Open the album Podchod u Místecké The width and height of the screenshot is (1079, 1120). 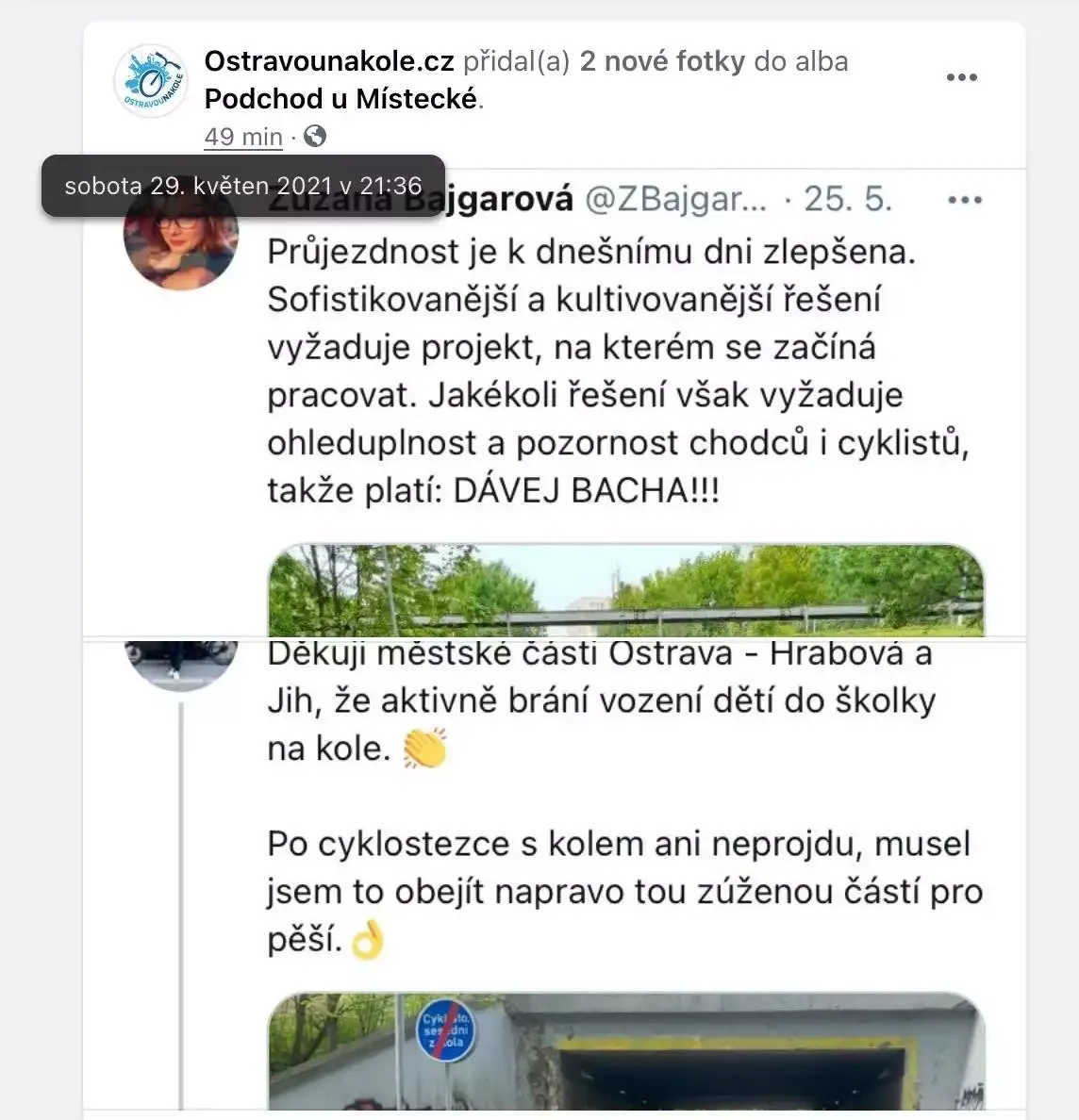tap(341, 99)
